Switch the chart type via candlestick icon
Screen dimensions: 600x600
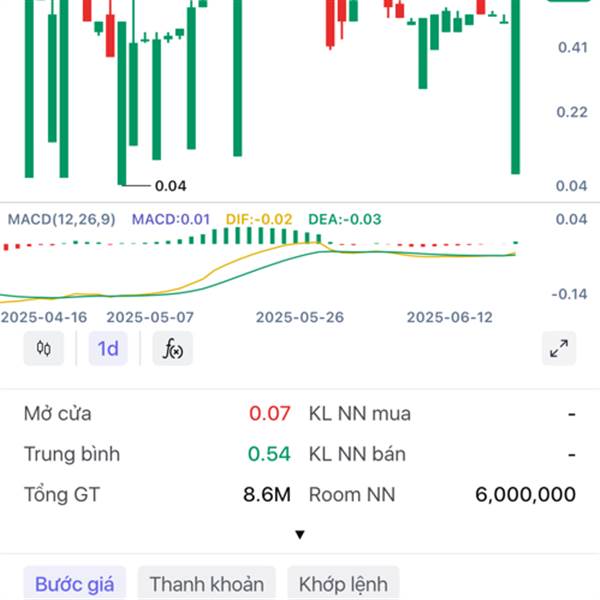43,349
